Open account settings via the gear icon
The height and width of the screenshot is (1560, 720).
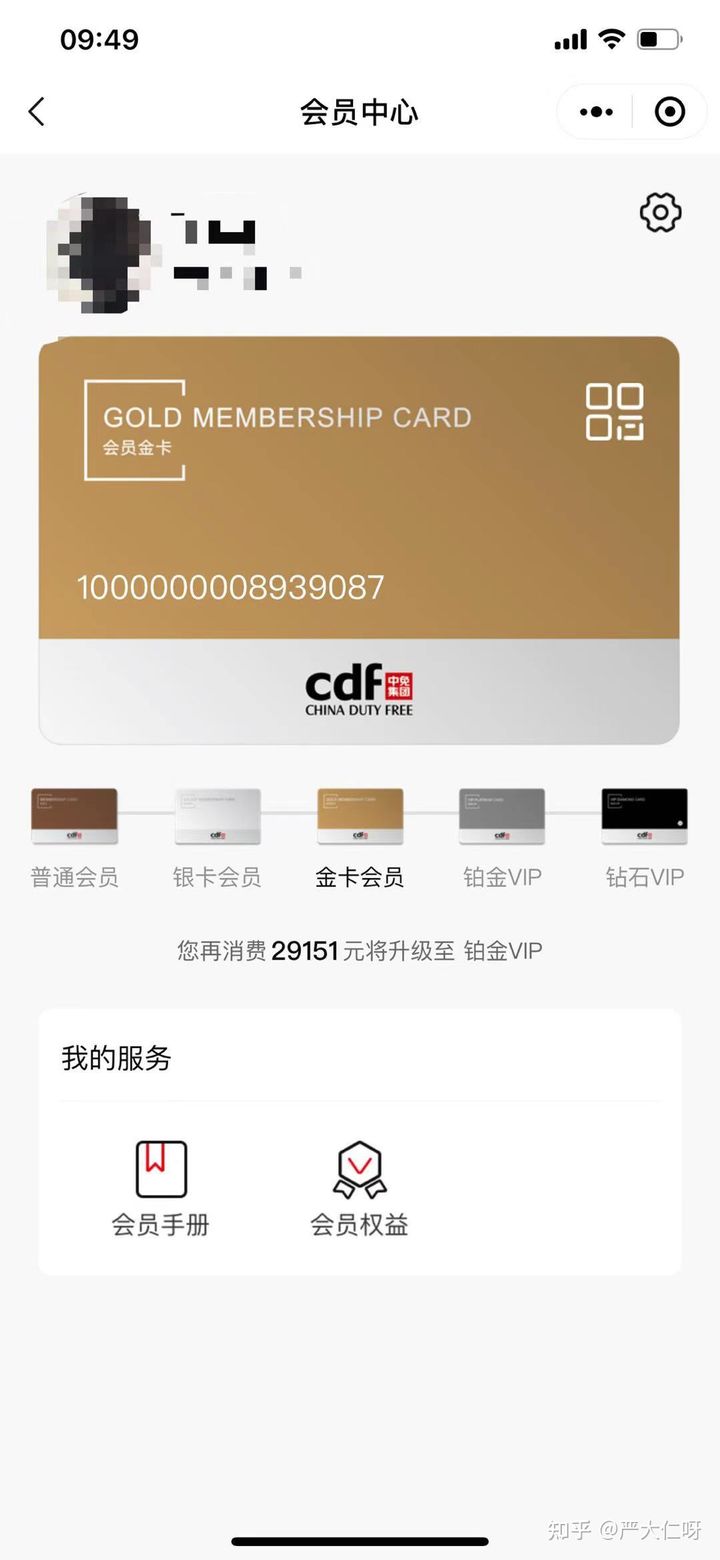tap(659, 212)
